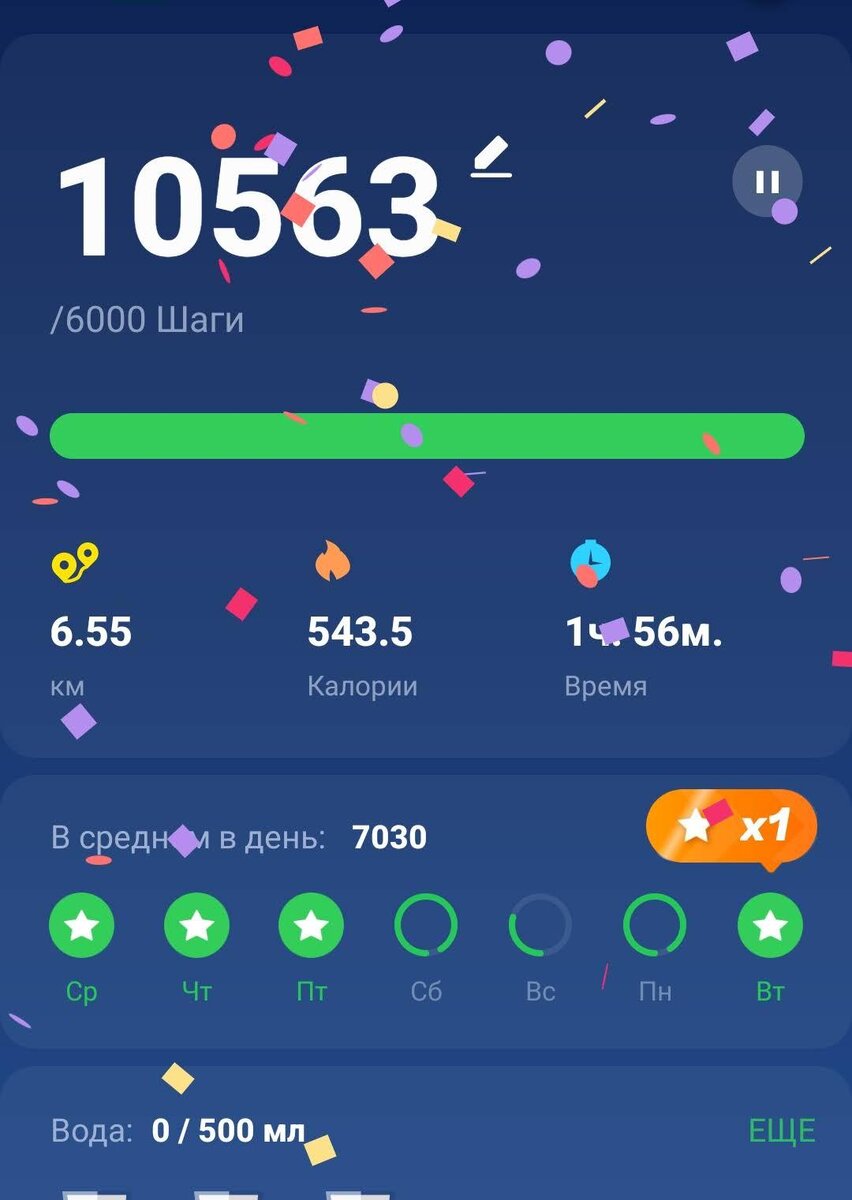This screenshot has width=852, height=1200.
Task: Select Thursday (Чт) star
Action: (x=197, y=926)
